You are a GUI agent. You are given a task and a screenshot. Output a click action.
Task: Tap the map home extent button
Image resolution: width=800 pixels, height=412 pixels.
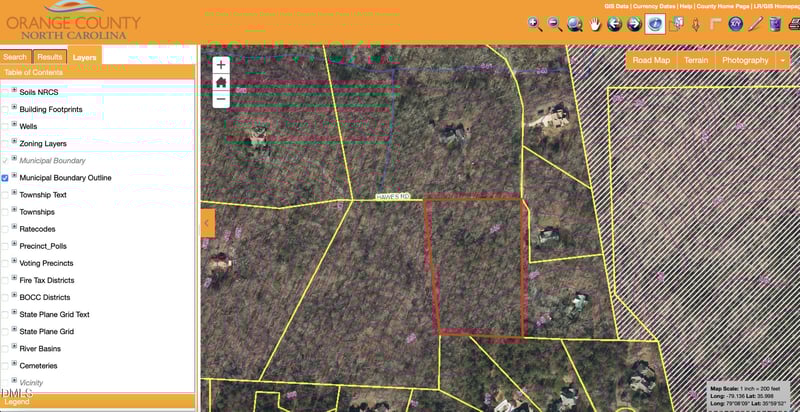[221, 82]
